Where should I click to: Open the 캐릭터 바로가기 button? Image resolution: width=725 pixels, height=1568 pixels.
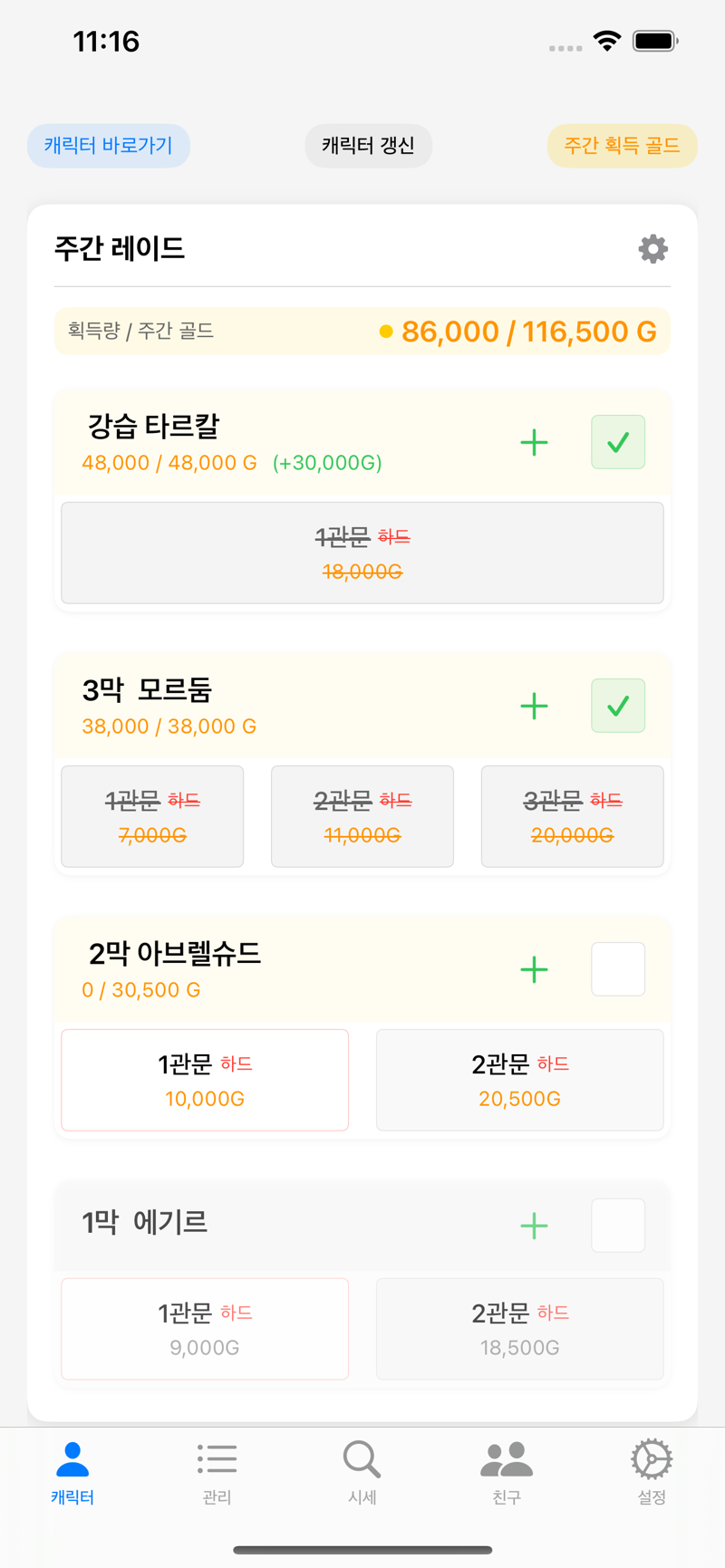tap(109, 146)
